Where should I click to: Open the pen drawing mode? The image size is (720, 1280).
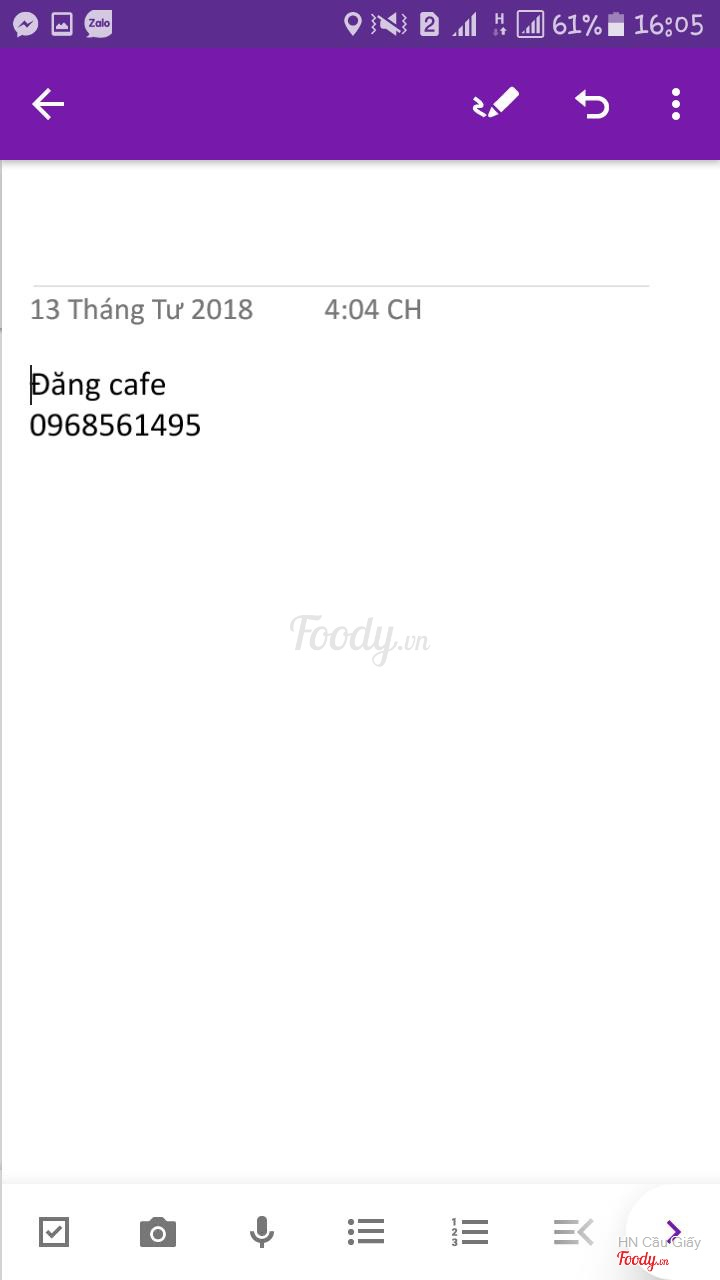click(496, 104)
